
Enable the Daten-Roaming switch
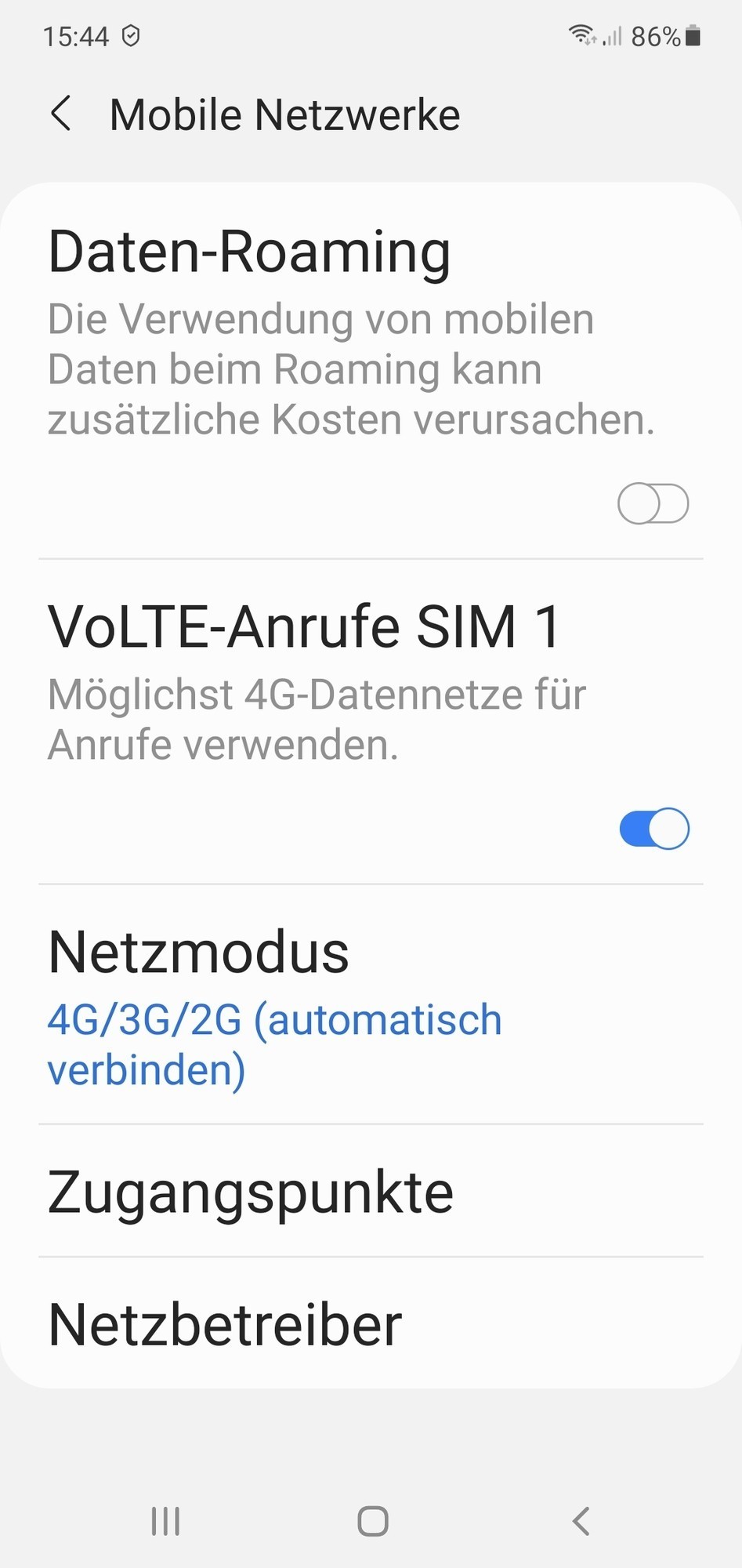(x=653, y=503)
